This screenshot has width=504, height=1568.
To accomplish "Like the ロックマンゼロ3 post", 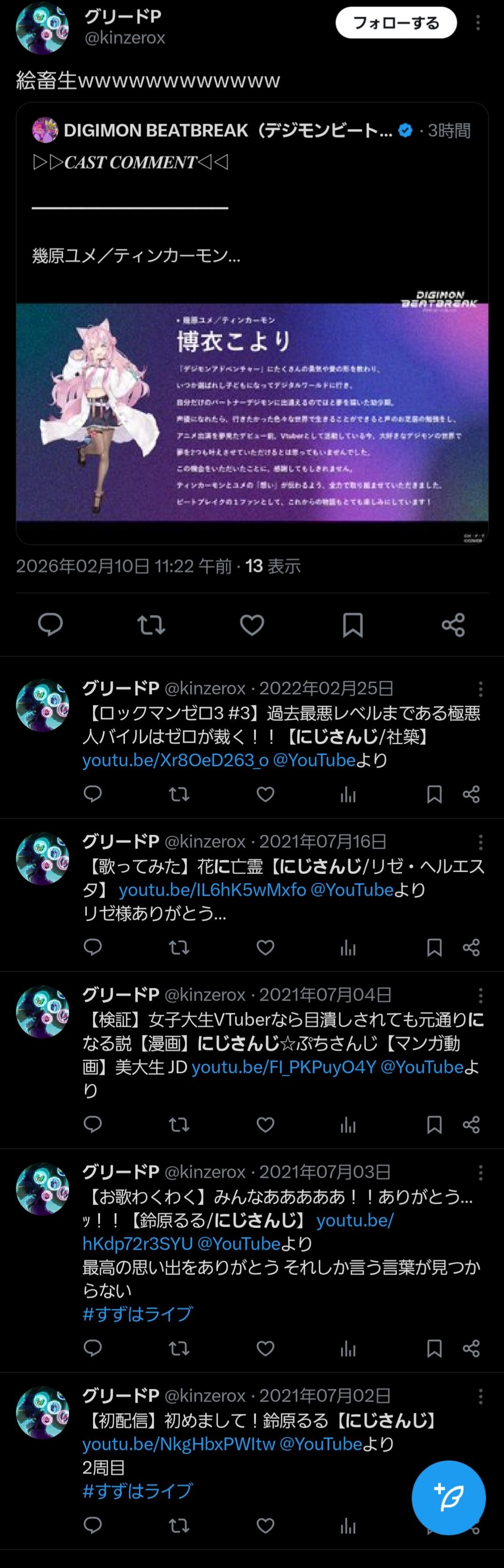I will coord(265,794).
